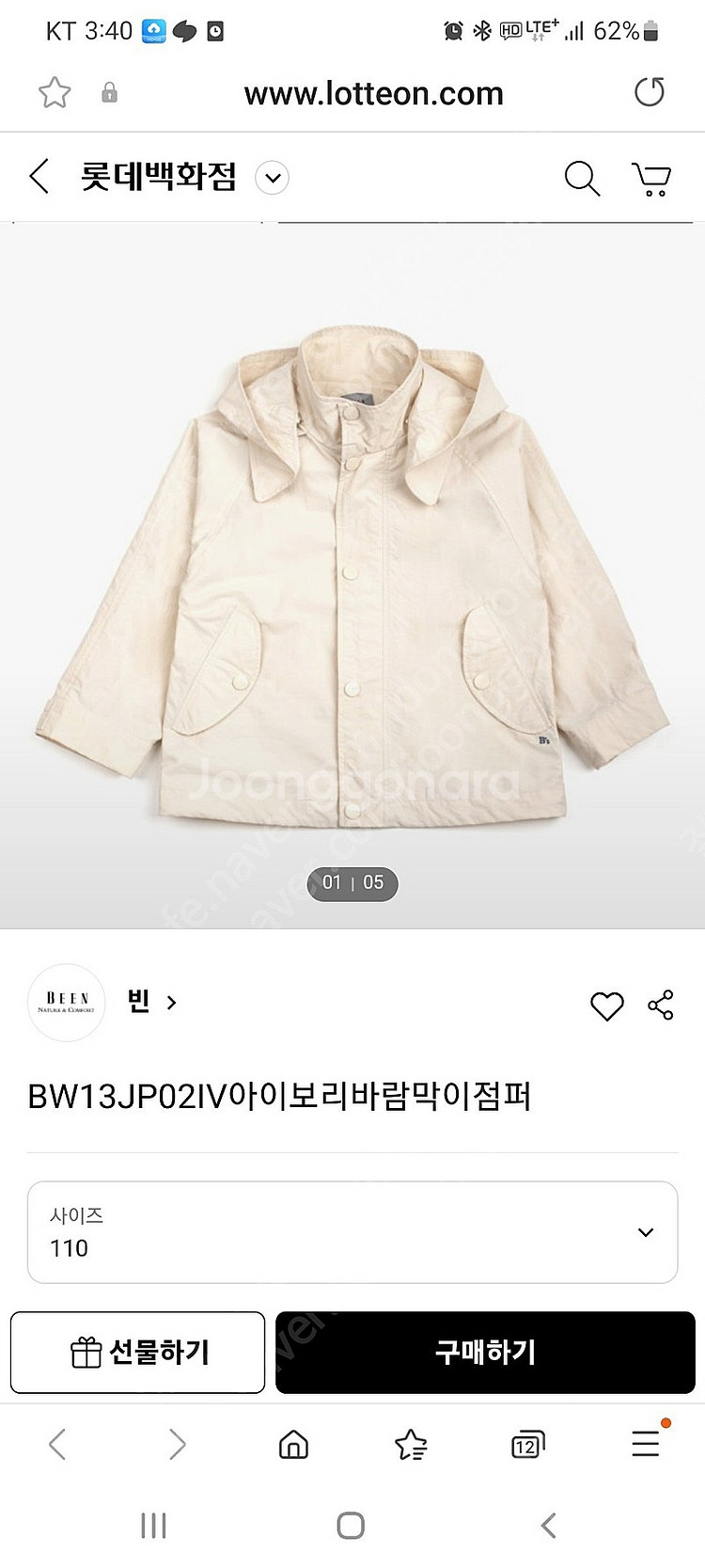This screenshot has width=705, height=1568.
Task: Open the ivory jacket product image
Action: coord(352,574)
